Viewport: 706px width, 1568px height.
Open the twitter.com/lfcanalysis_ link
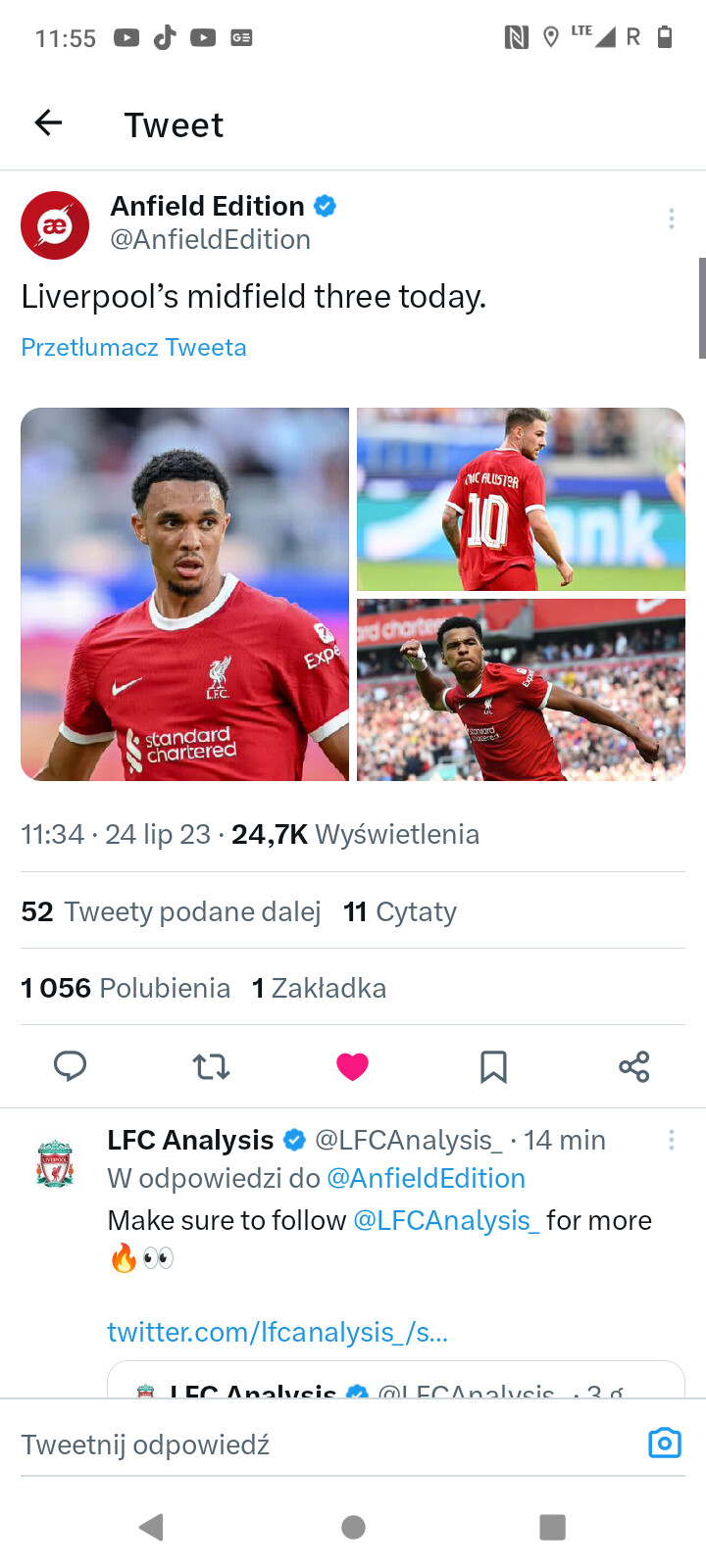(277, 1332)
